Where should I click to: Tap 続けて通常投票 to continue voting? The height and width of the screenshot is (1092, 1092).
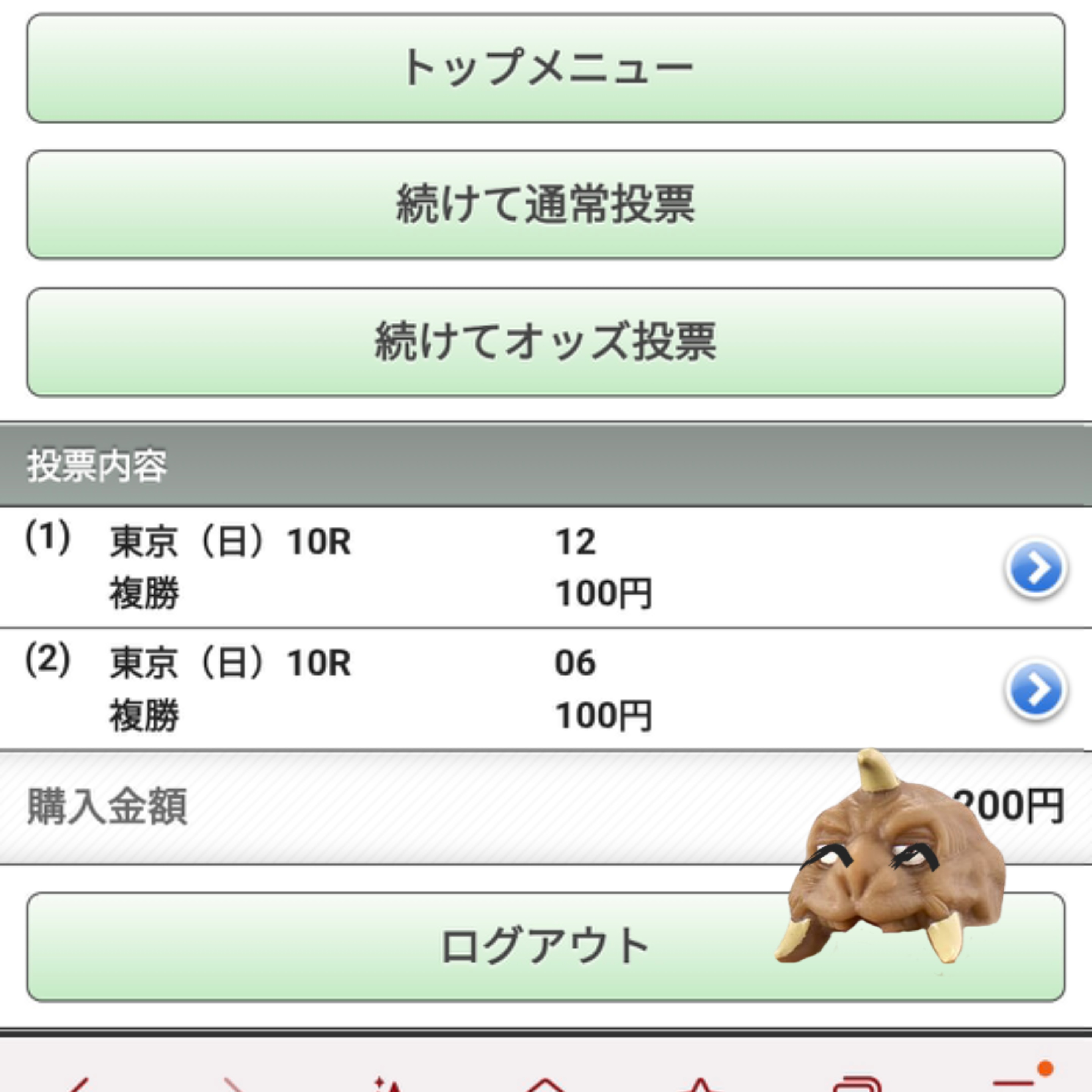click(546, 205)
